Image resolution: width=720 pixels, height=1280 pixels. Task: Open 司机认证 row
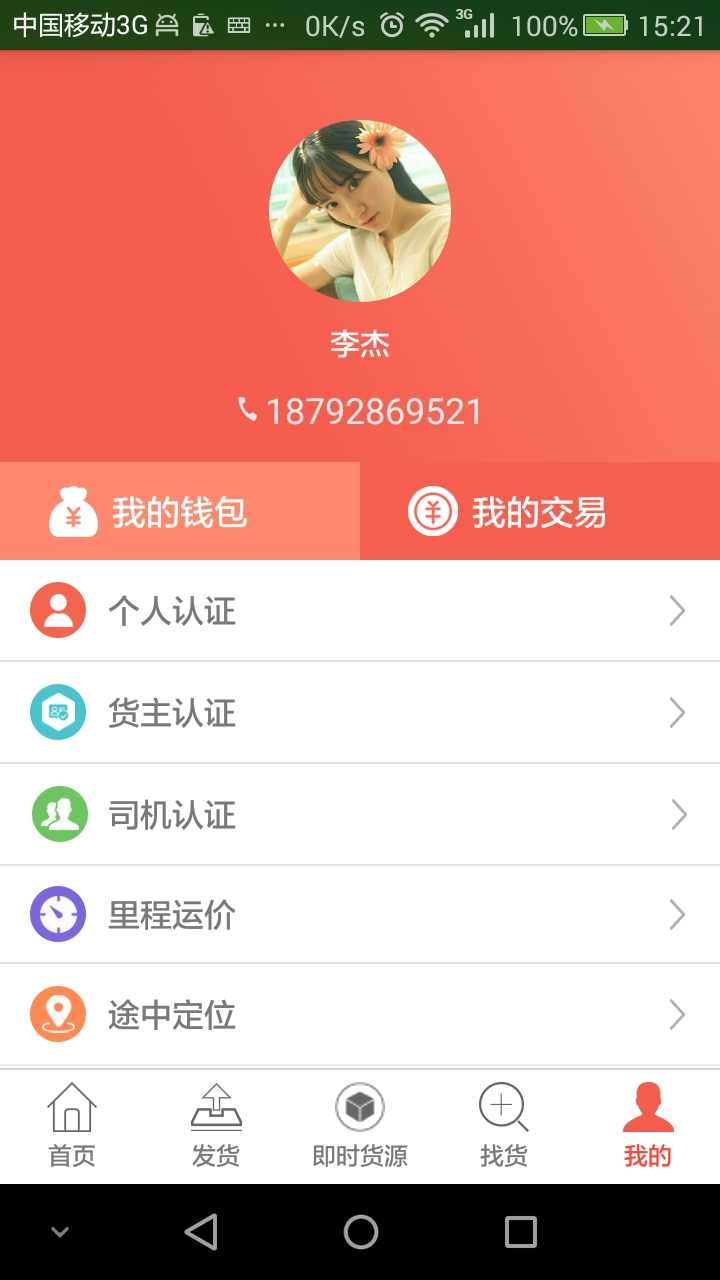360,815
